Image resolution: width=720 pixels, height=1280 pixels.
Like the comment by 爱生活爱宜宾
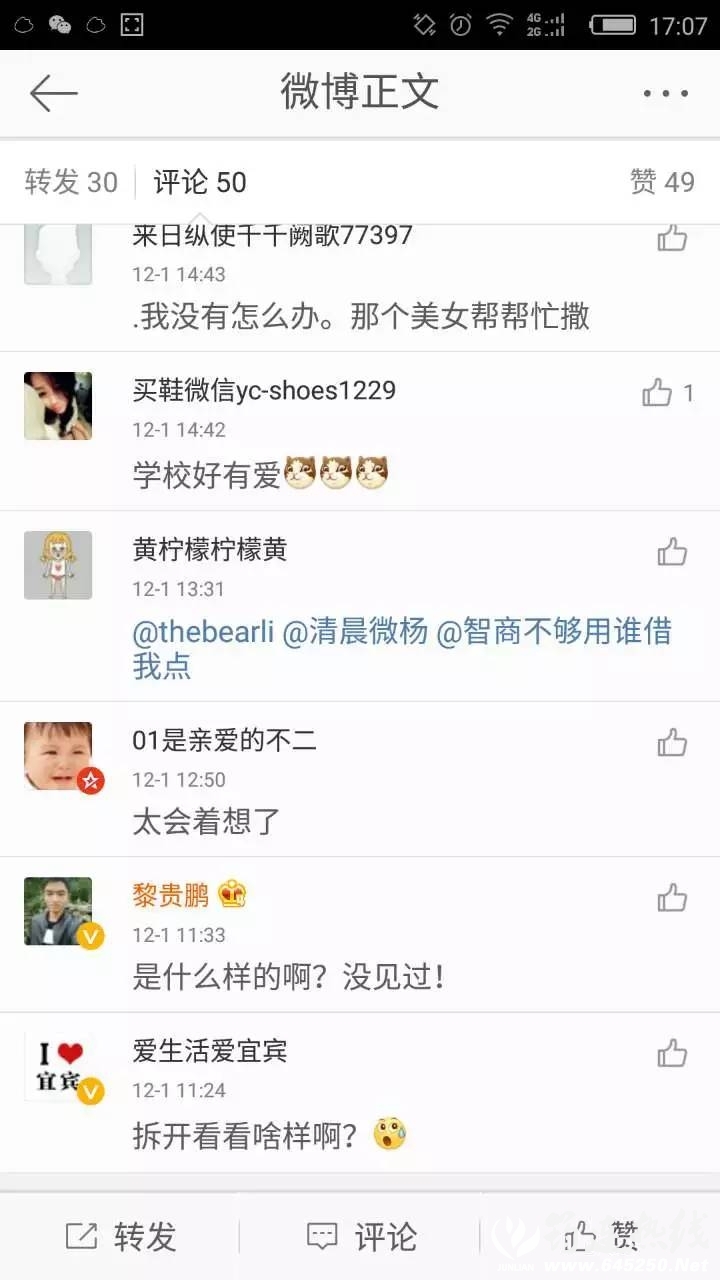[672, 1053]
